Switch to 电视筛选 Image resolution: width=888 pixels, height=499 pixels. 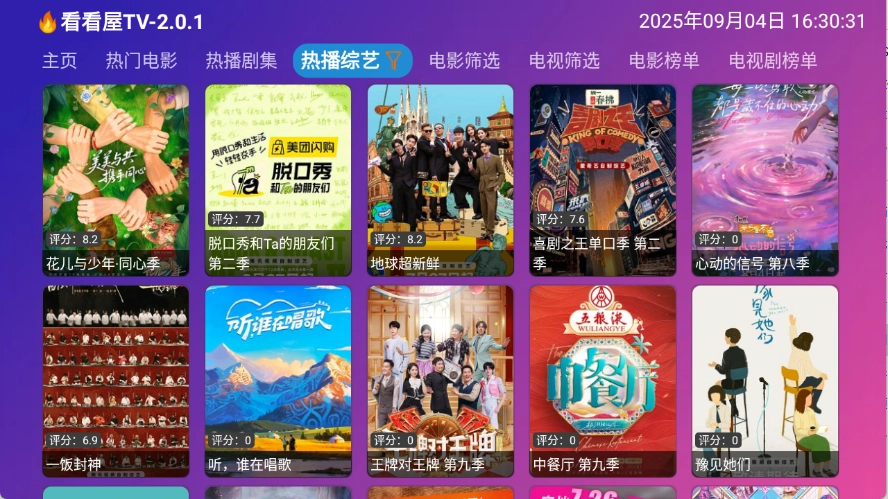coord(564,60)
